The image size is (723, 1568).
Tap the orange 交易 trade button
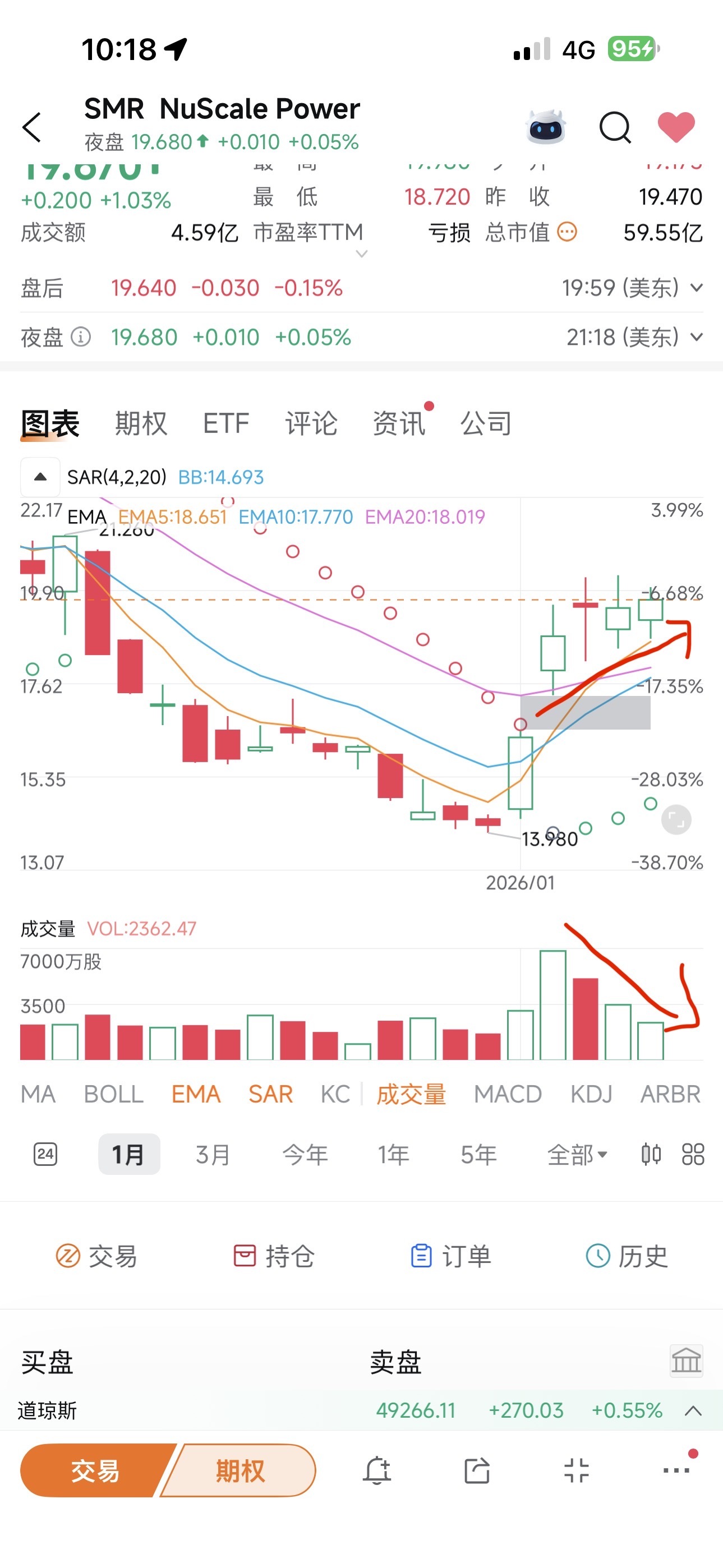(96, 1470)
